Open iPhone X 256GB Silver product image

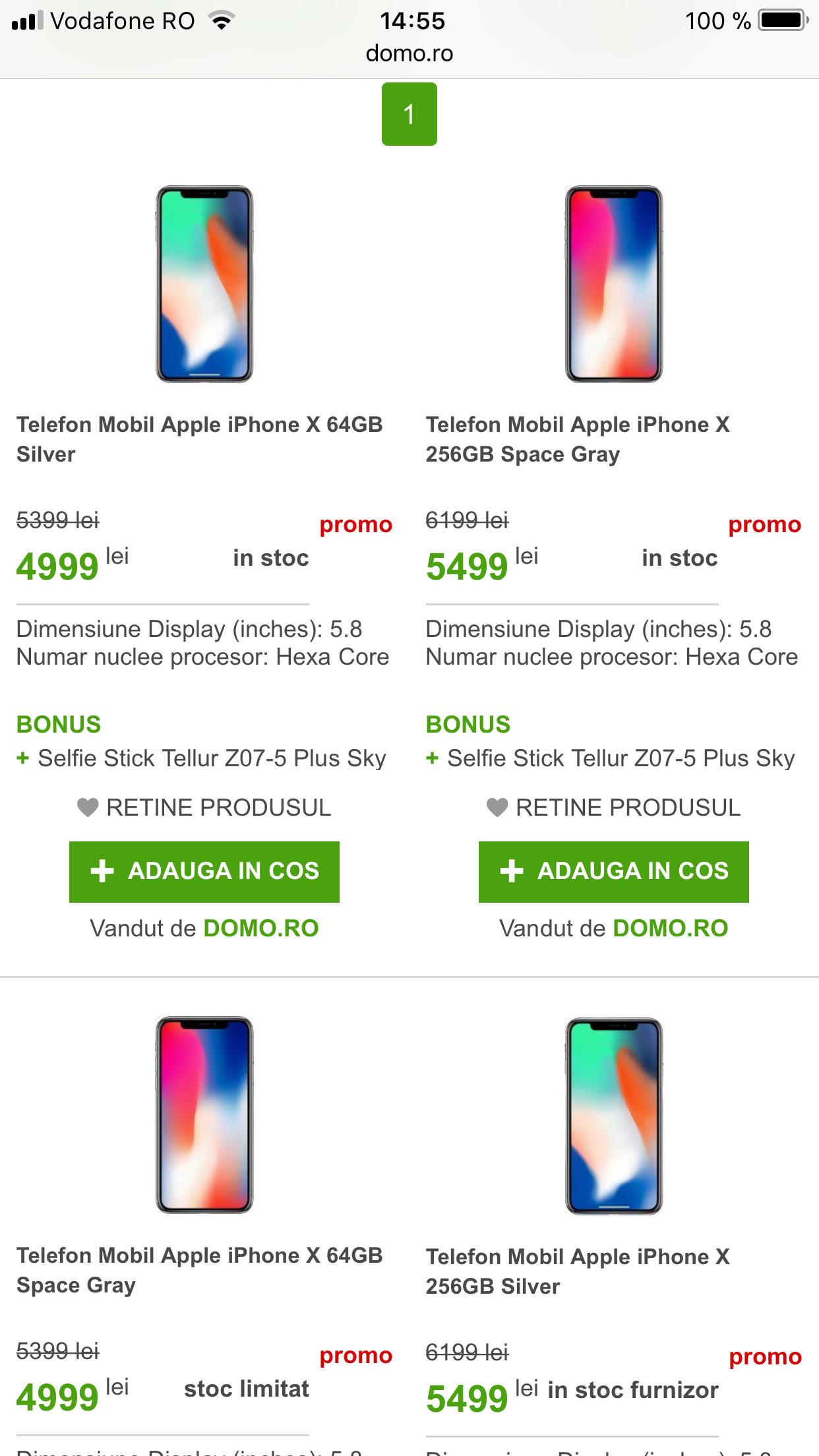click(614, 1116)
